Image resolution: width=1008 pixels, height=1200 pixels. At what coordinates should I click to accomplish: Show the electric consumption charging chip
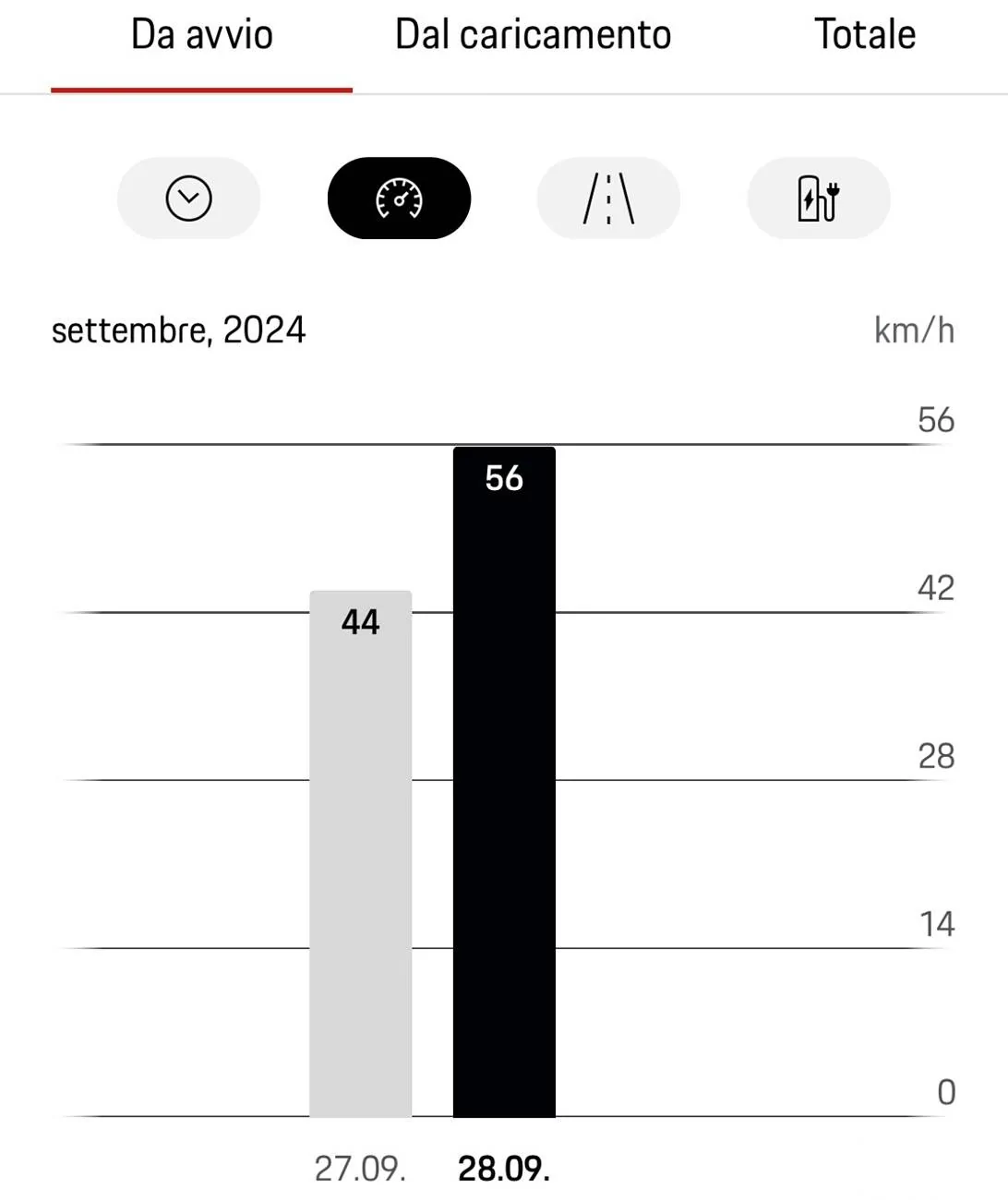point(818,198)
